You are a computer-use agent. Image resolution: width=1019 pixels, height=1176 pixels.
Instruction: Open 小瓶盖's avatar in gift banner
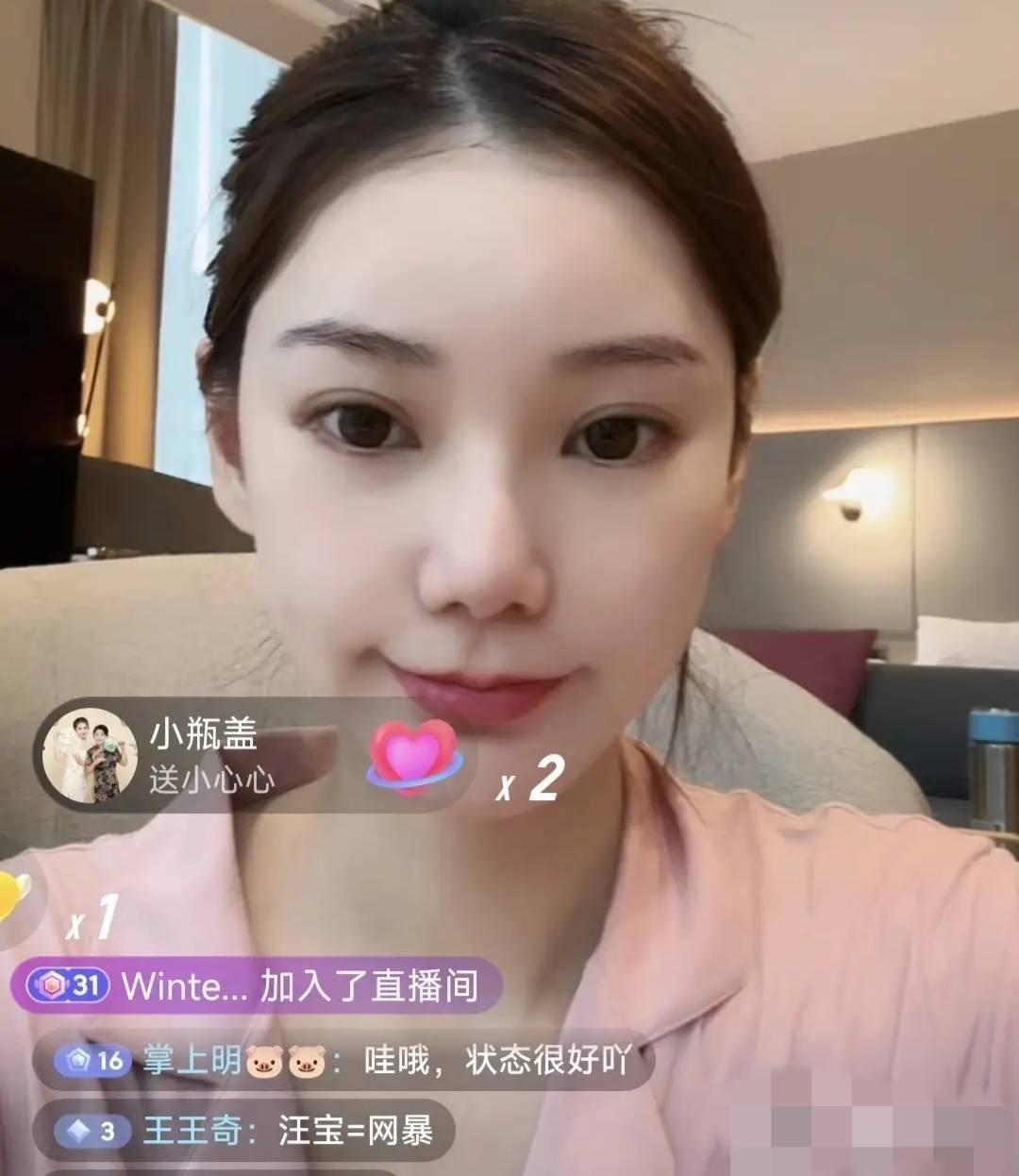click(x=92, y=755)
